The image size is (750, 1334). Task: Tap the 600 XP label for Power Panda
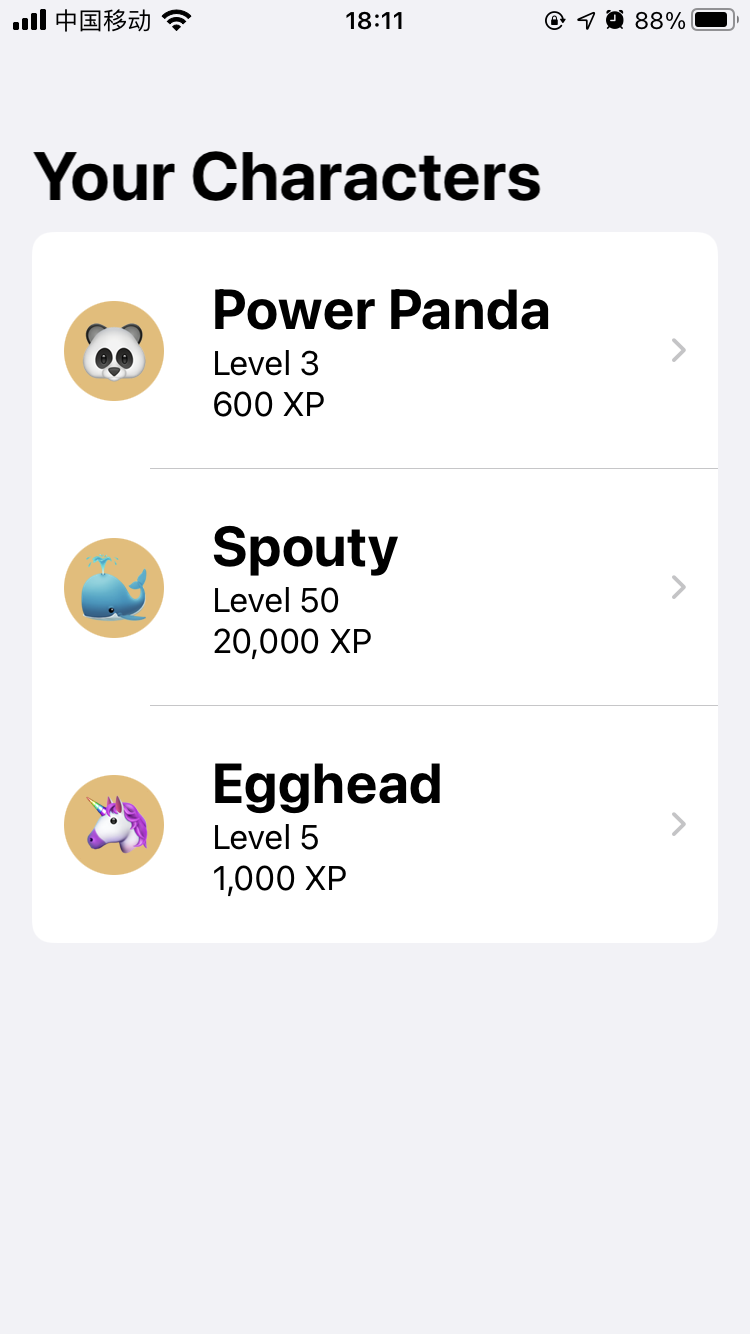click(267, 405)
